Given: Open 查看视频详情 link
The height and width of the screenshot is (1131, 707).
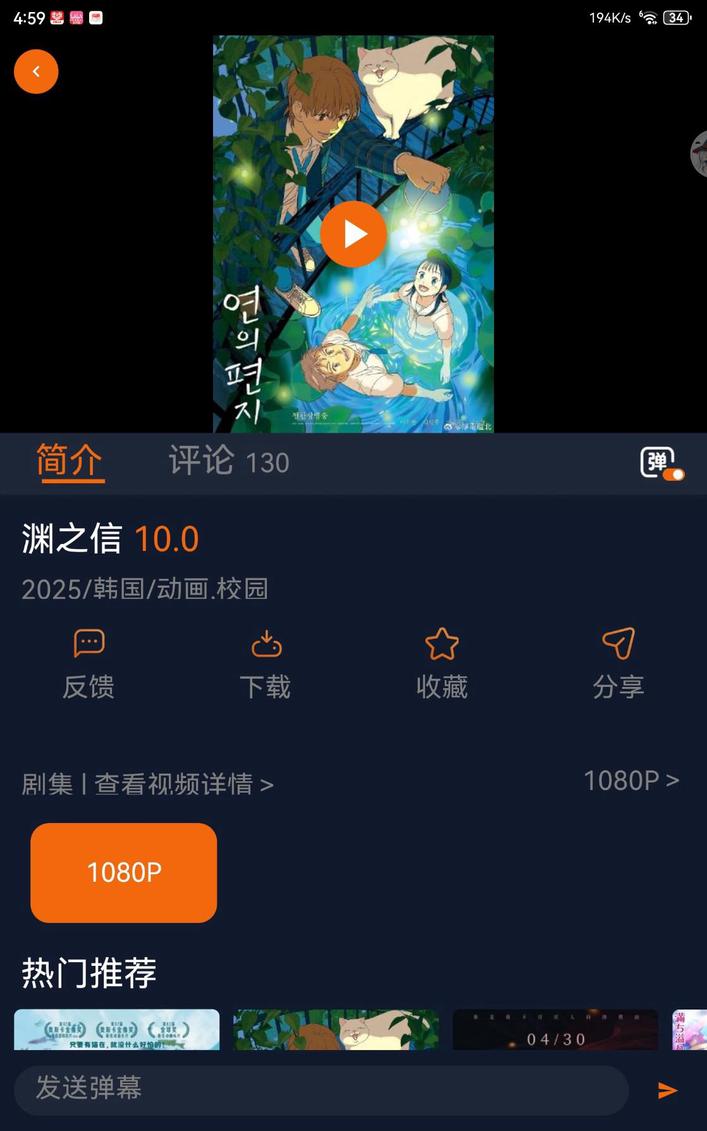Looking at the screenshot, I should point(183,784).
